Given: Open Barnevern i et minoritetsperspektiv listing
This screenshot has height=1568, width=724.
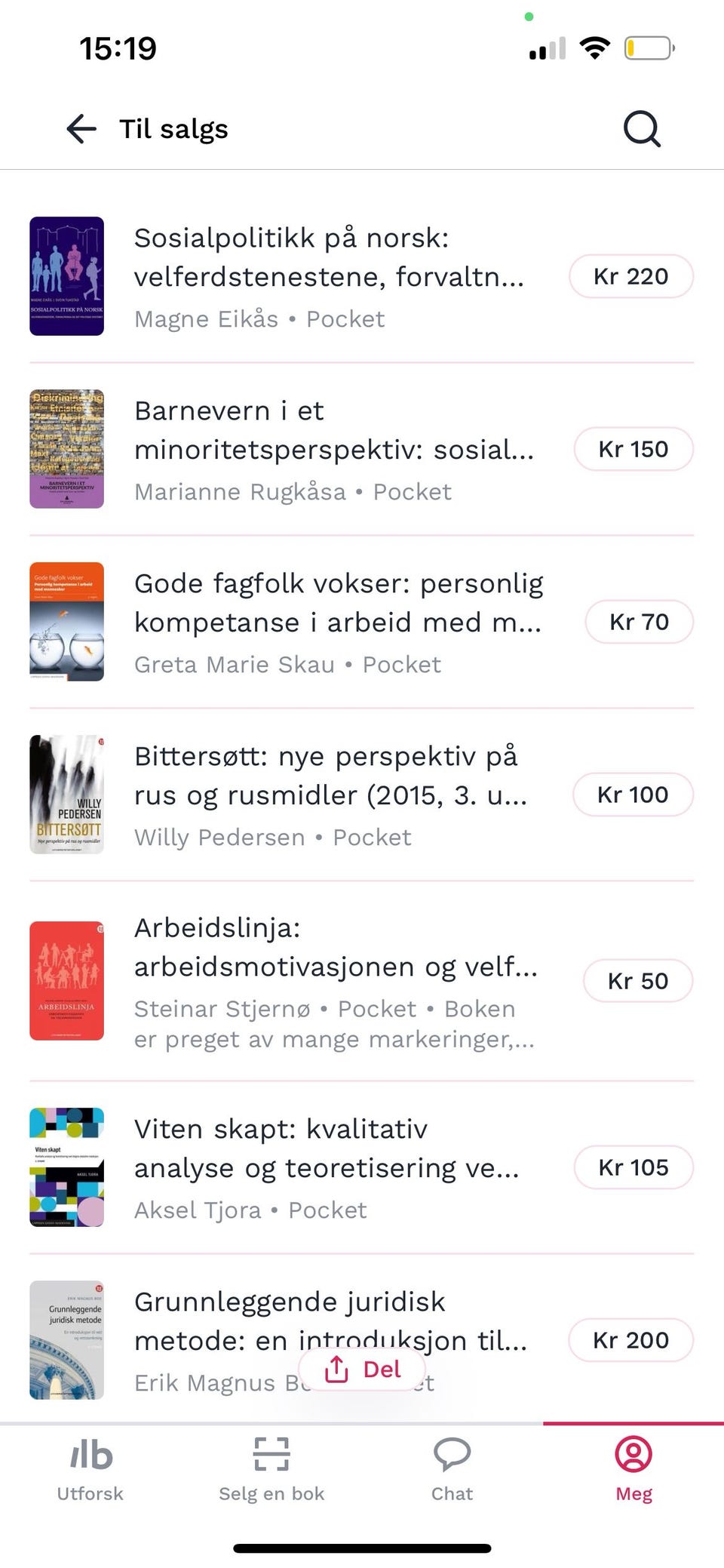Looking at the screenshot, I should tap(362, 449).
